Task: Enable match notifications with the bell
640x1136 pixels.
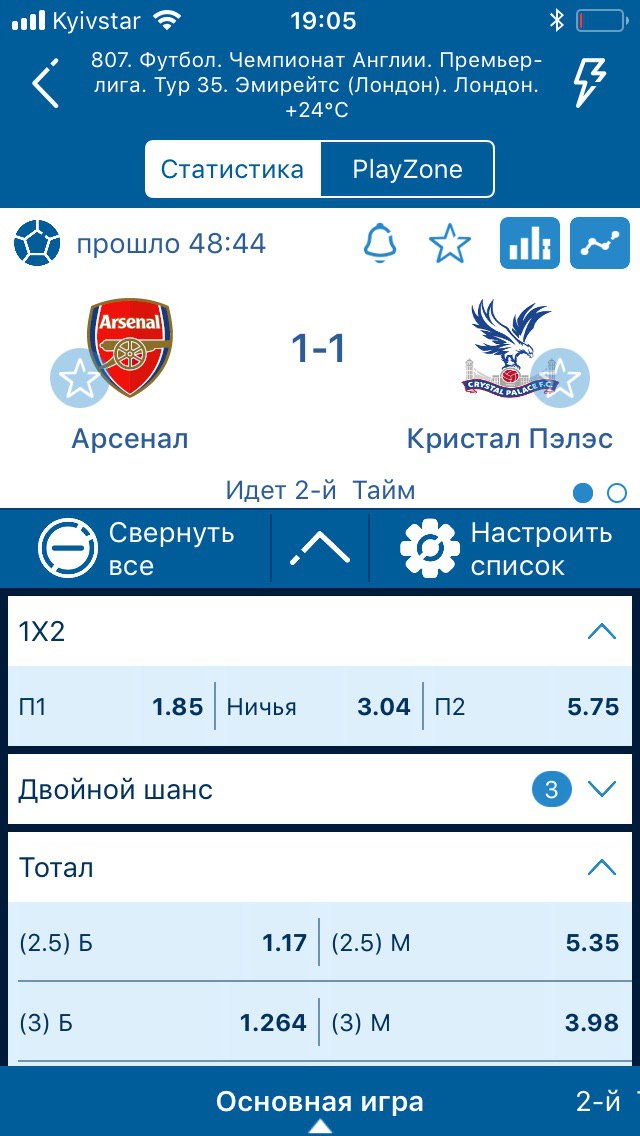Action: [x=380, y=244]
